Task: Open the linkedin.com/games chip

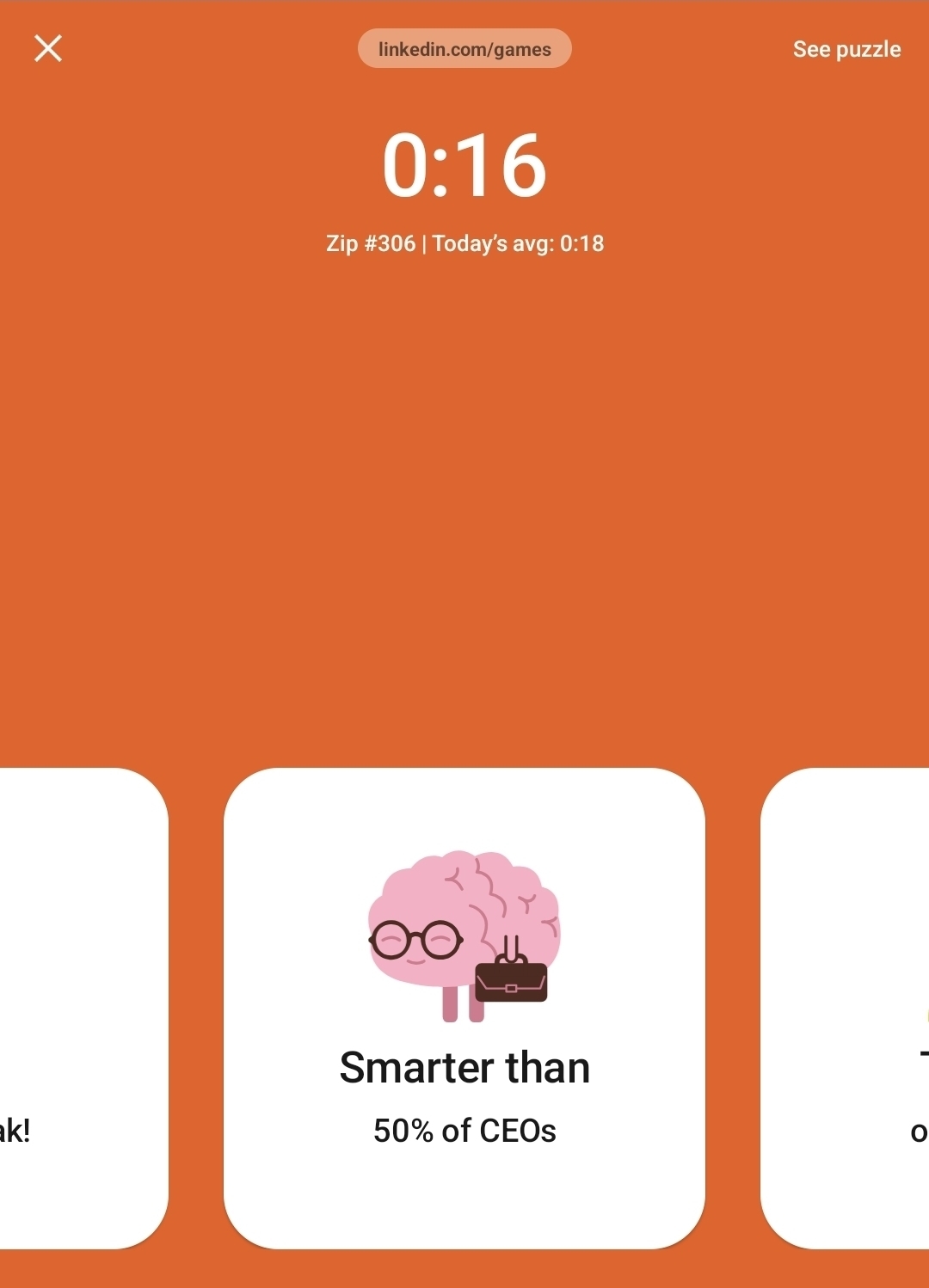Action: click(x=464, y=49)
